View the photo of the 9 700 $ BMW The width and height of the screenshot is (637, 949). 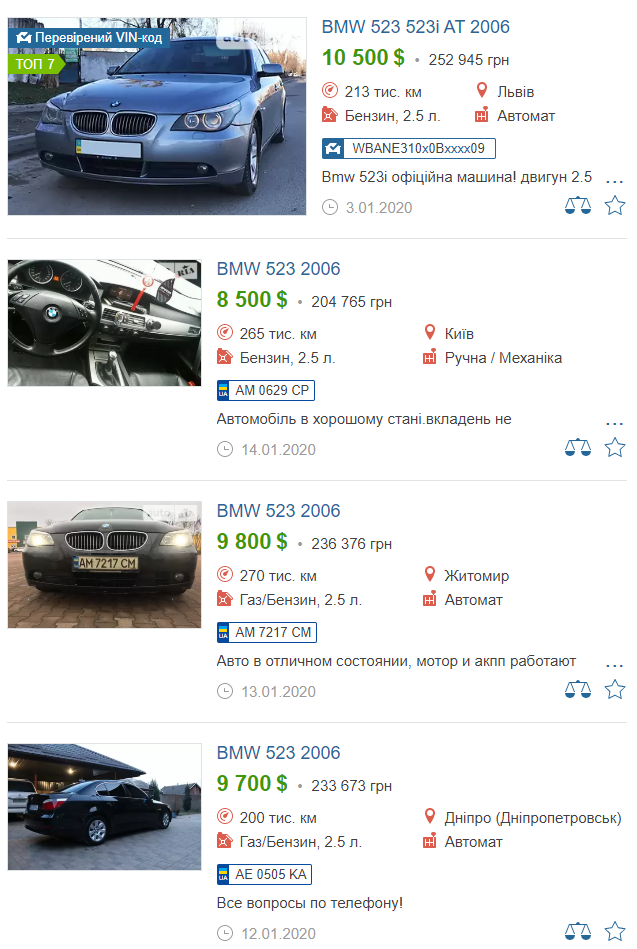104,806
